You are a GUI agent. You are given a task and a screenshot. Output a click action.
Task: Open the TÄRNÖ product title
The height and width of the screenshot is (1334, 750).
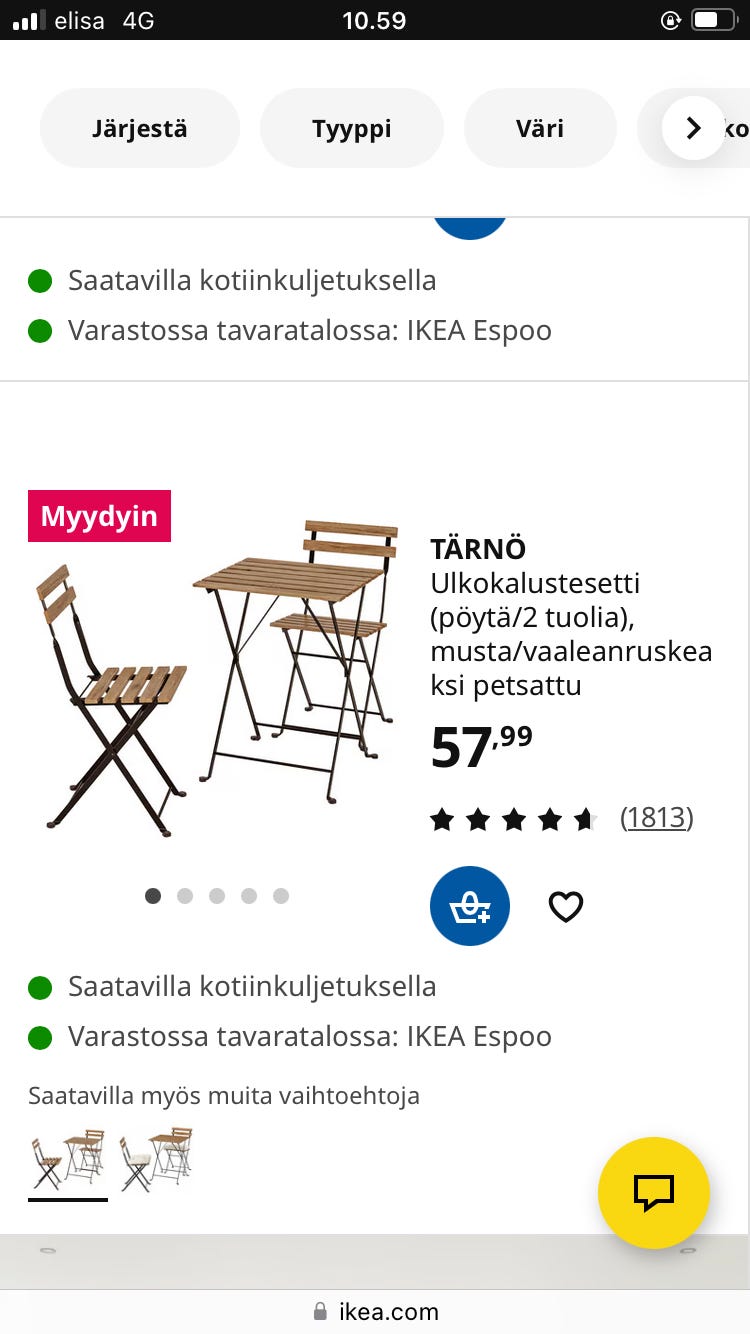coord(477,549)
